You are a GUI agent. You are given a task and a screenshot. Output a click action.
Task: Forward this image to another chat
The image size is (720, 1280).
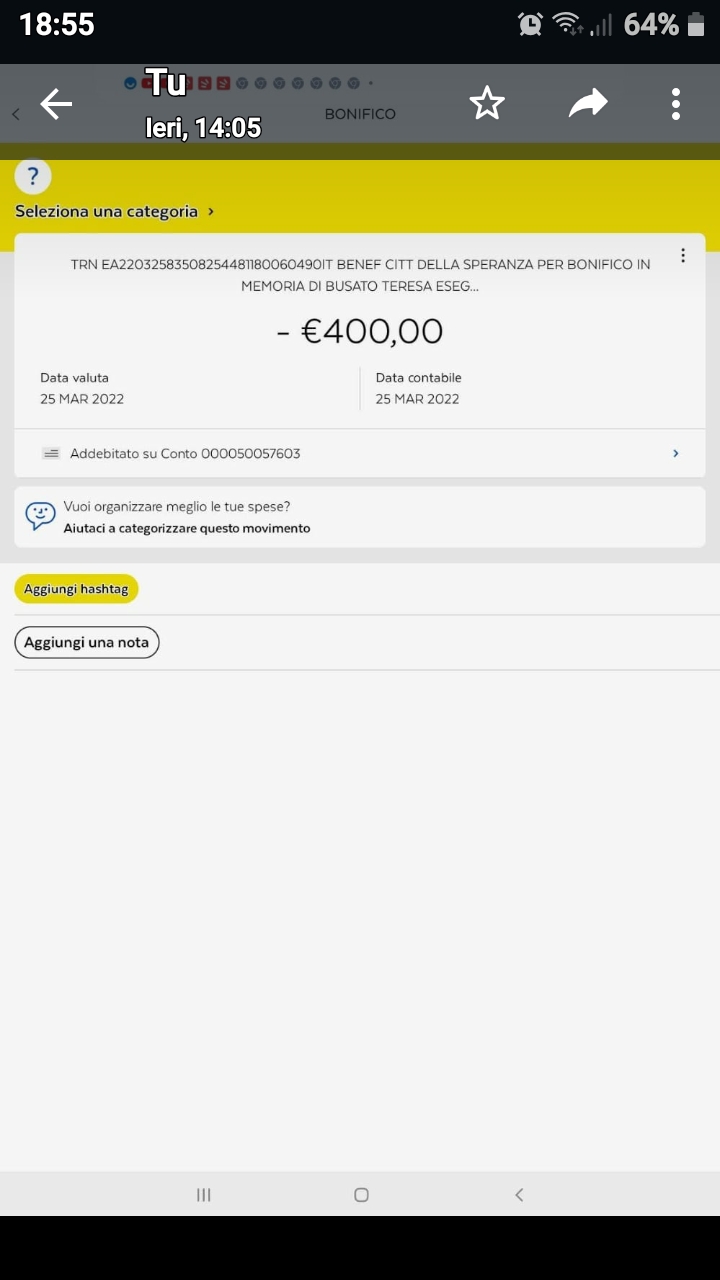[588, 103]
